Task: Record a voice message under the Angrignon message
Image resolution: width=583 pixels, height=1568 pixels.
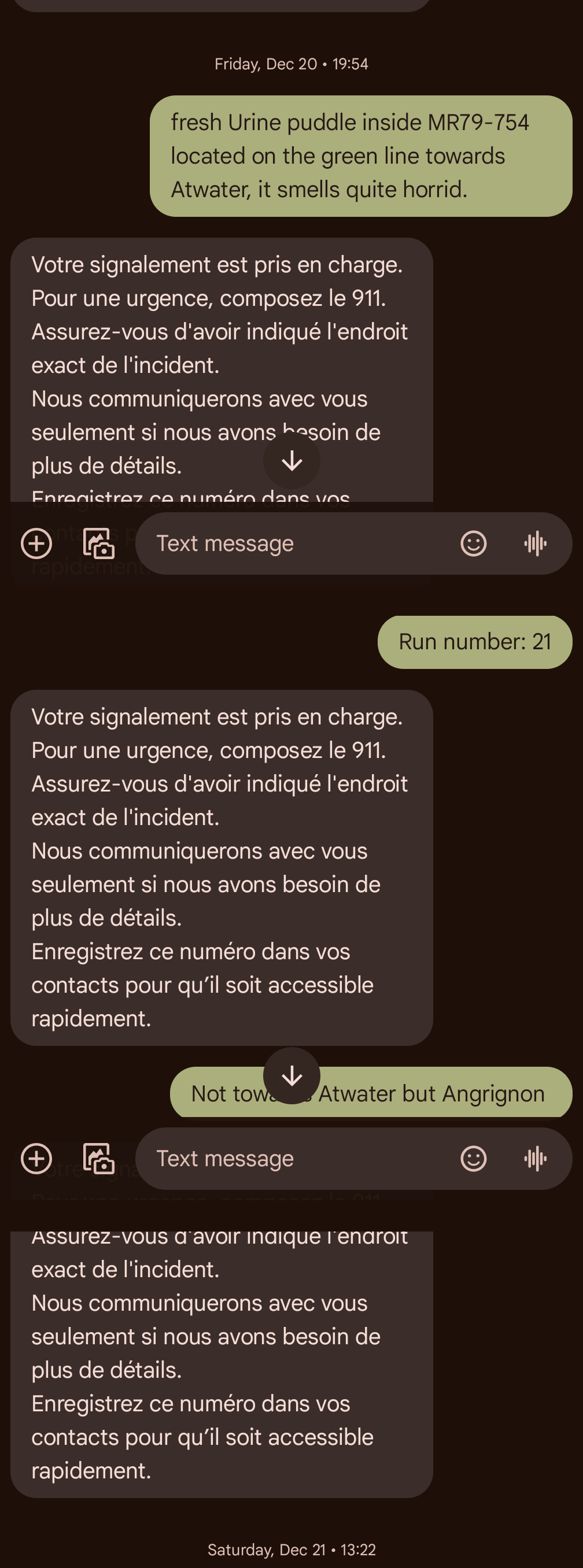Action: (x=535, y=1158)
